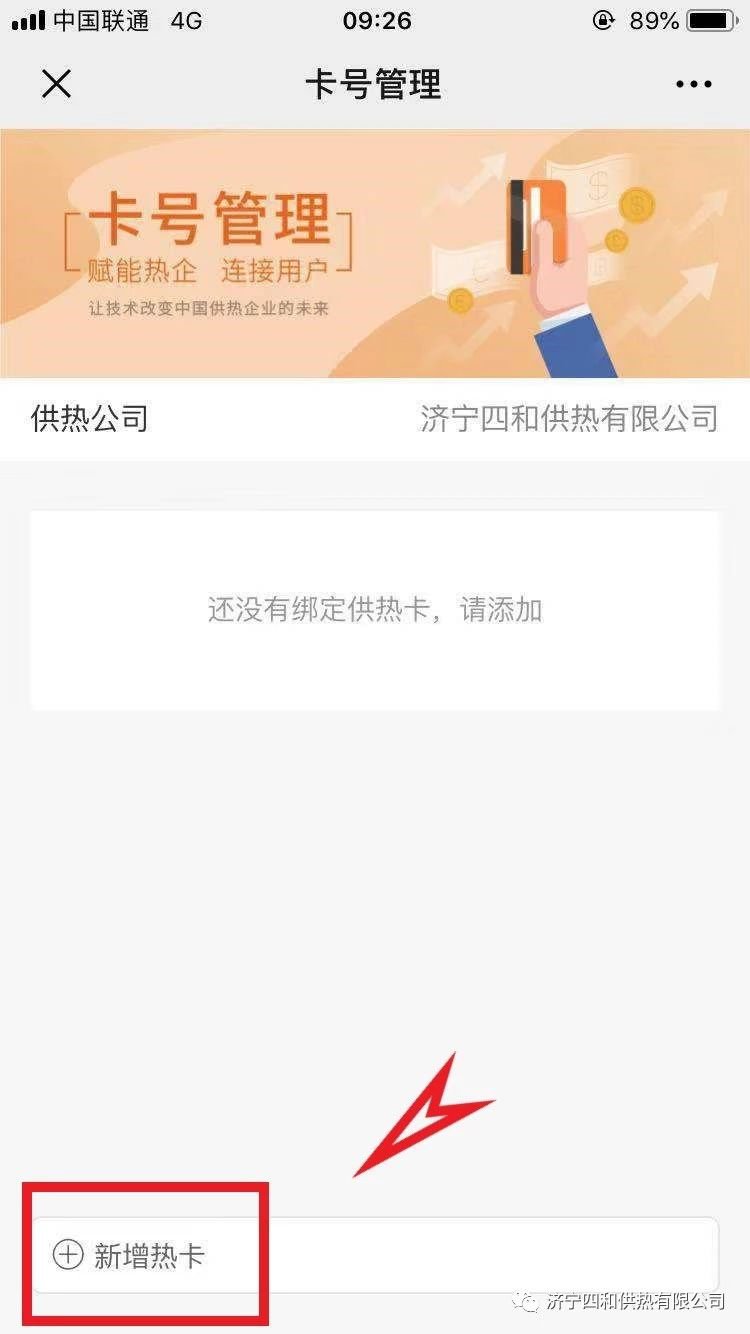Close the 卡号管理 page
The height and width of the screenshot is (1334, 750).
pos(57,84)
